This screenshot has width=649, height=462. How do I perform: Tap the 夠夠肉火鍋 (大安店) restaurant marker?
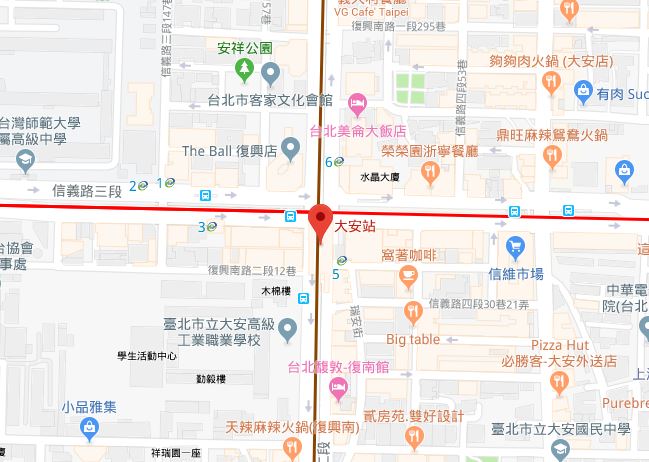[x=551, y=83]
